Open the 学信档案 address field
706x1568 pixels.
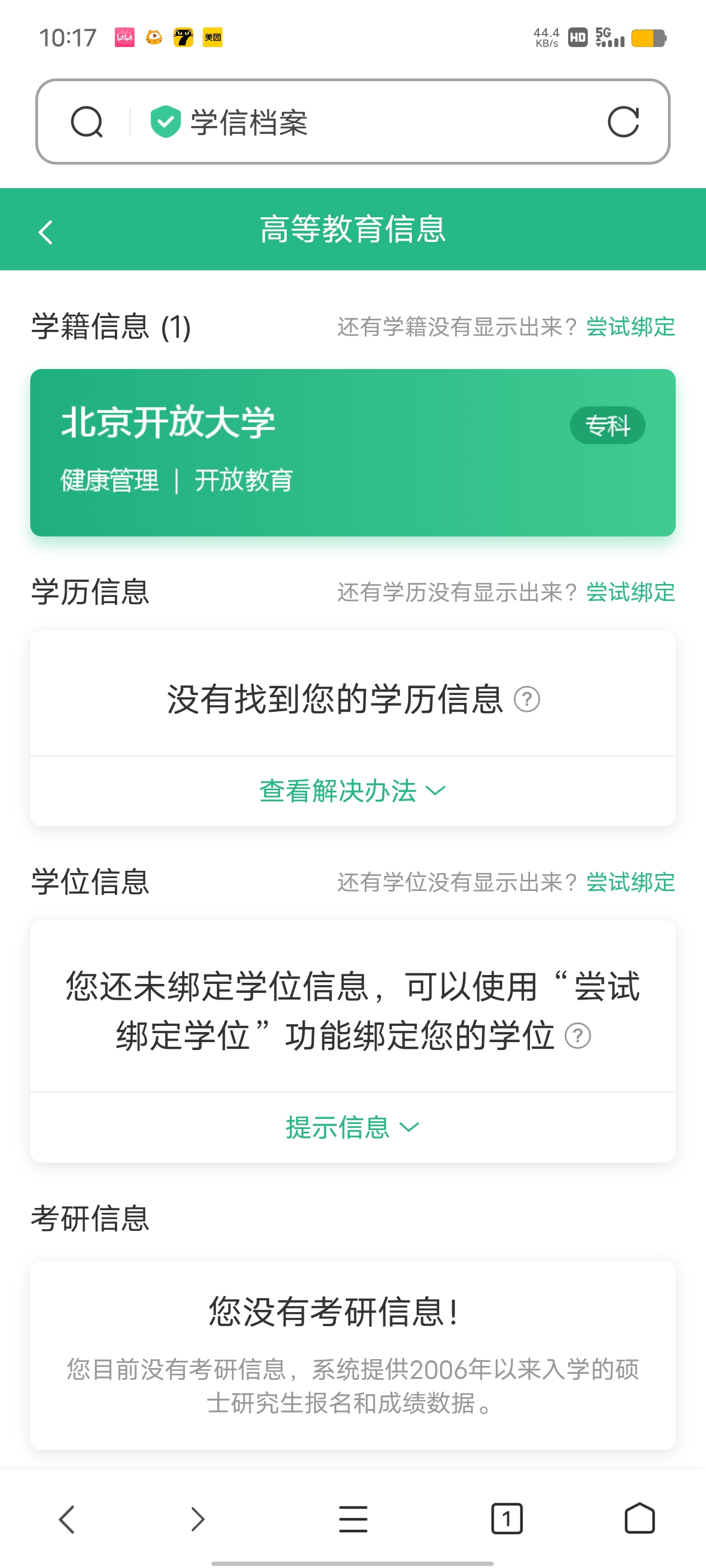coord(365,122)
